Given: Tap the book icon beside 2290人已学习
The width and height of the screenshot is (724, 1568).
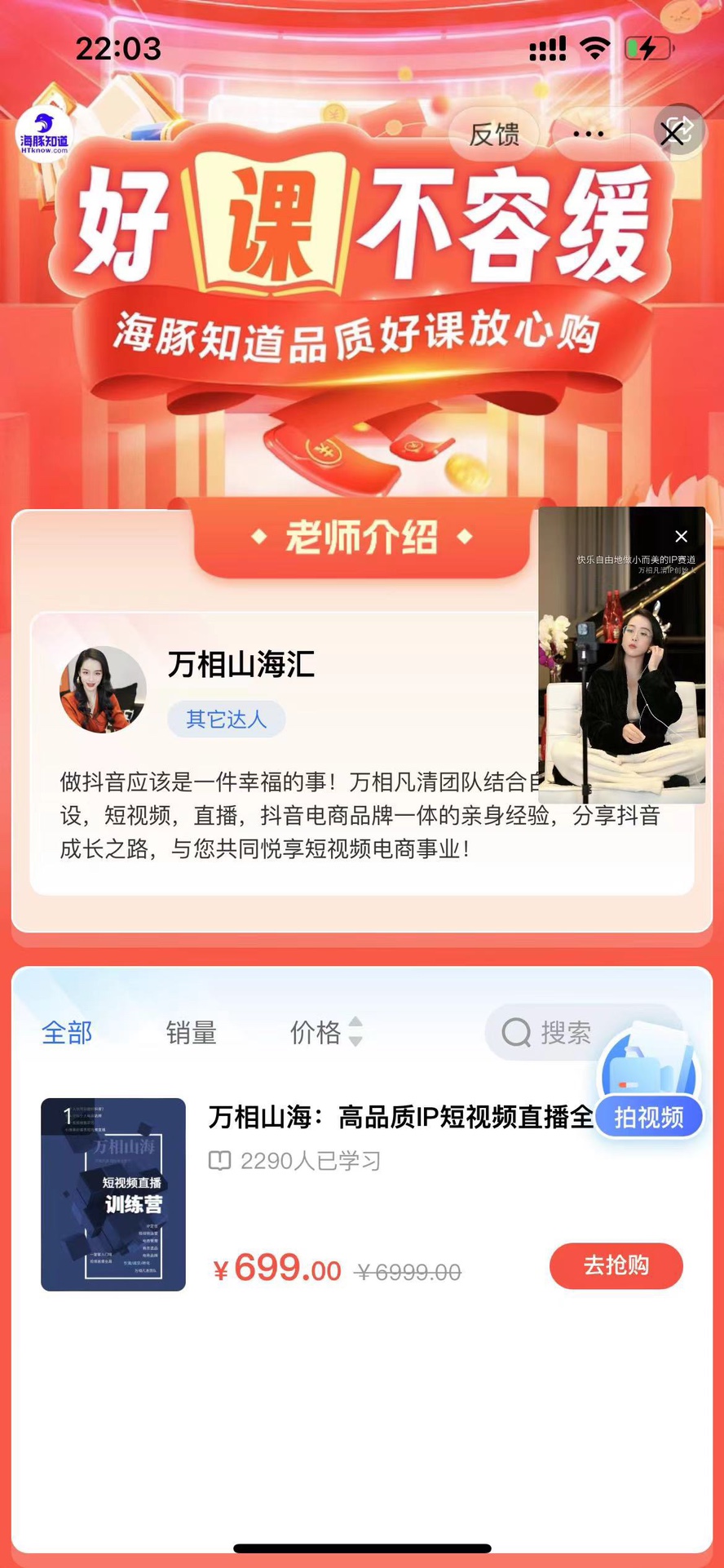Looking at the screenshot, I should click(219, 1160).
